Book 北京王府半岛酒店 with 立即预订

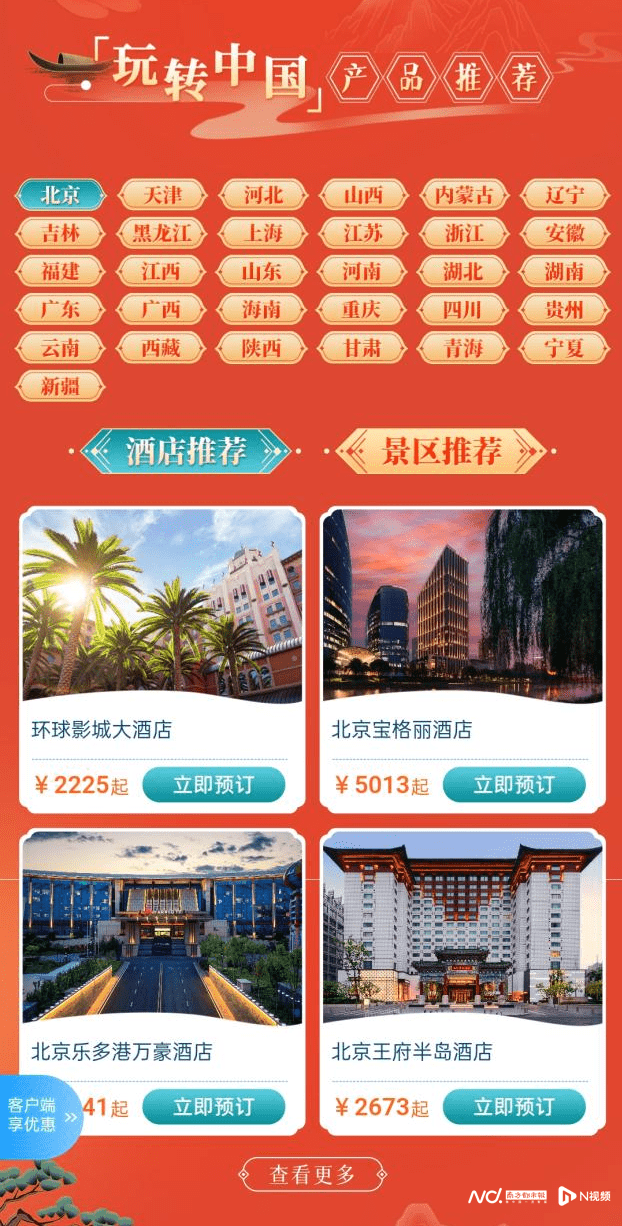coord(513,1107)
